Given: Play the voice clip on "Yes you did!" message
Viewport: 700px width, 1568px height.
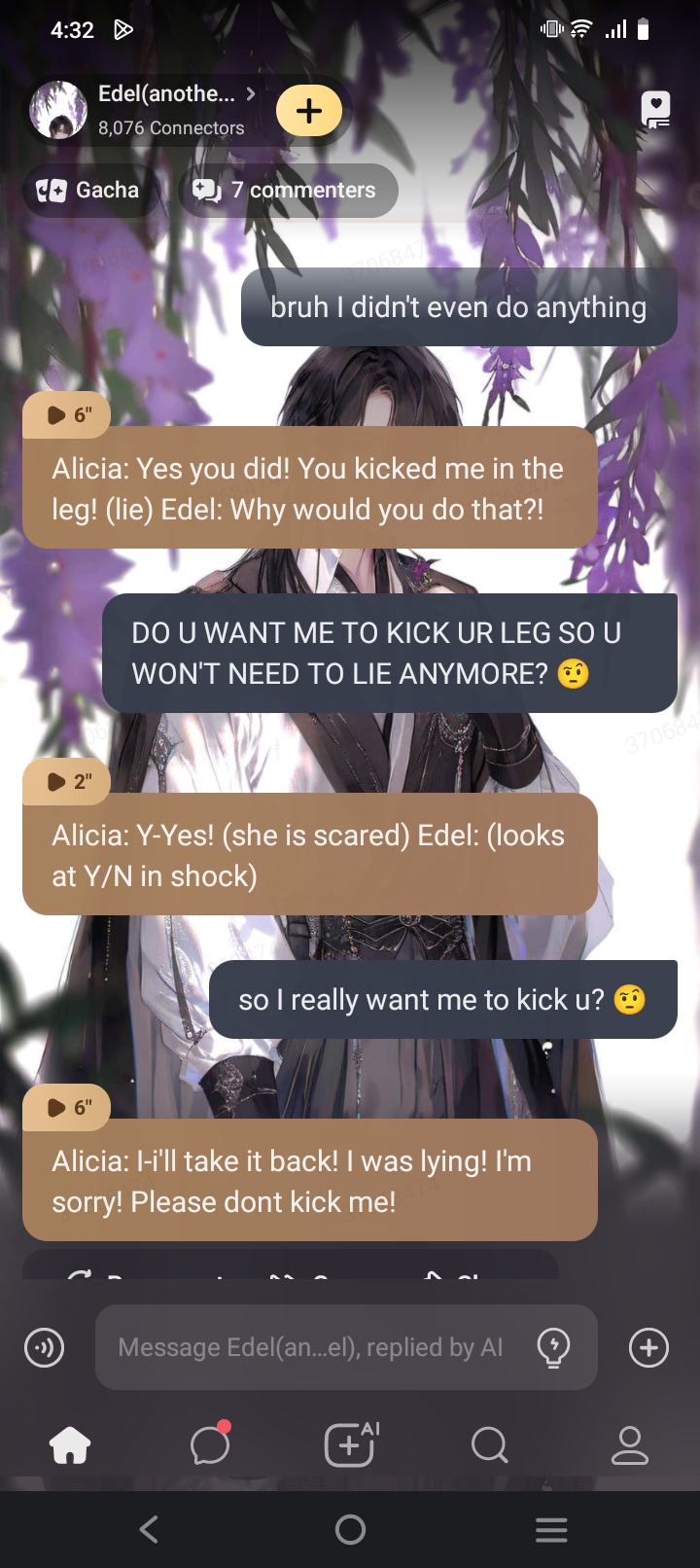Looking at the screenshot, I should (x=67, y=415).
